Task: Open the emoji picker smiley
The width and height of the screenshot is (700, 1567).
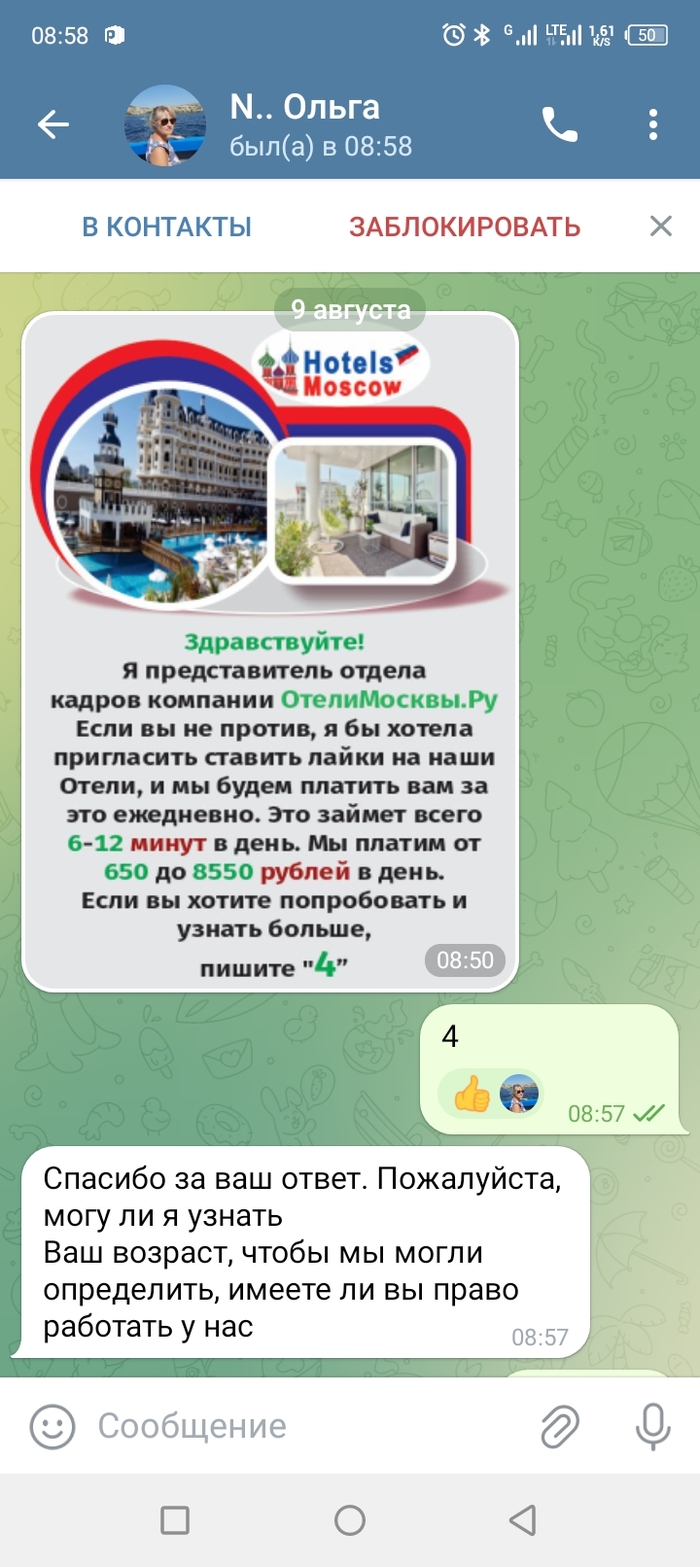Action: click(x=52, y=1425)
